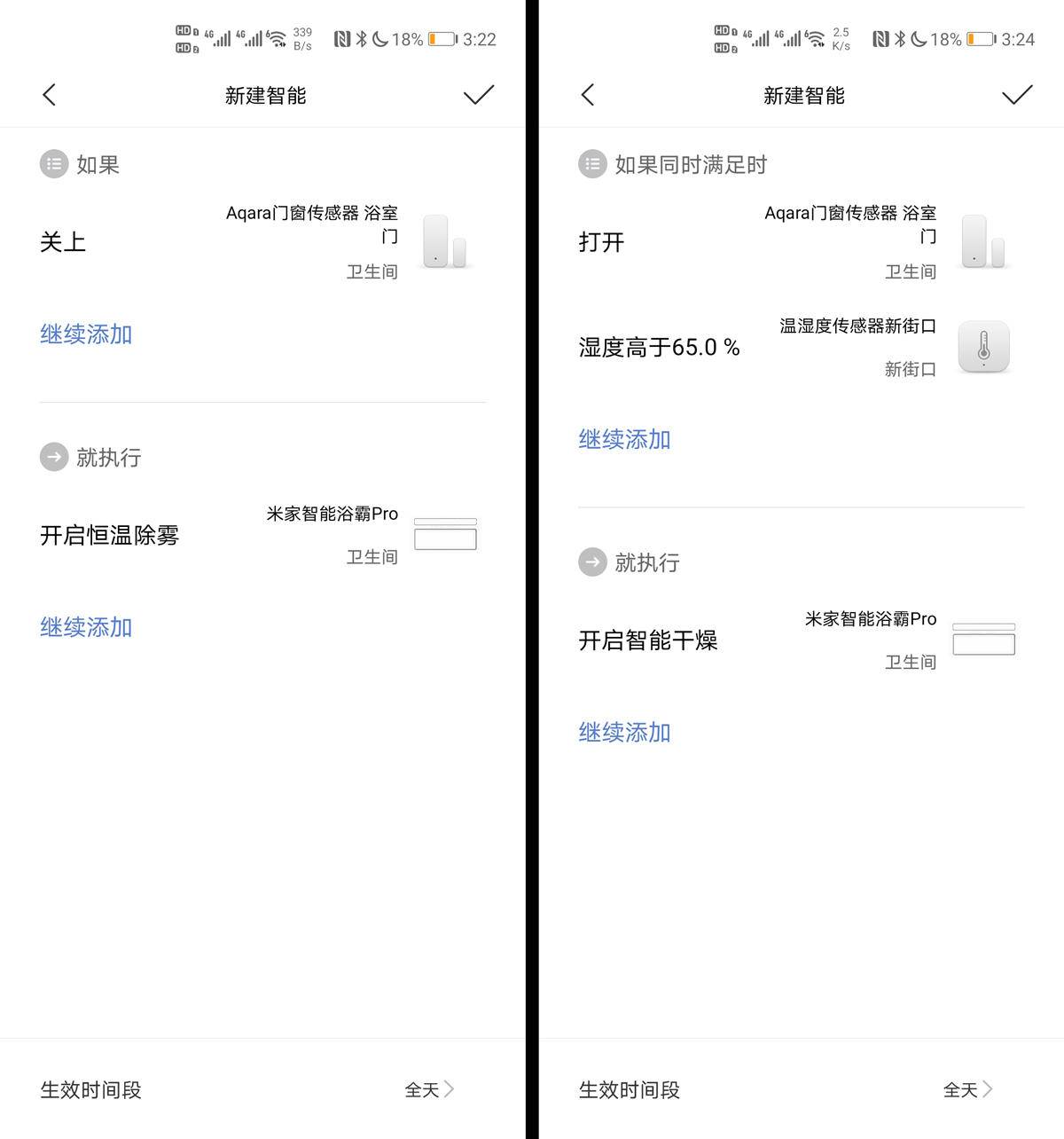Tap the 就执行 arrow icon on right screen
The width and height of the screenshot is (1064, 1139).
coord(592,562)
